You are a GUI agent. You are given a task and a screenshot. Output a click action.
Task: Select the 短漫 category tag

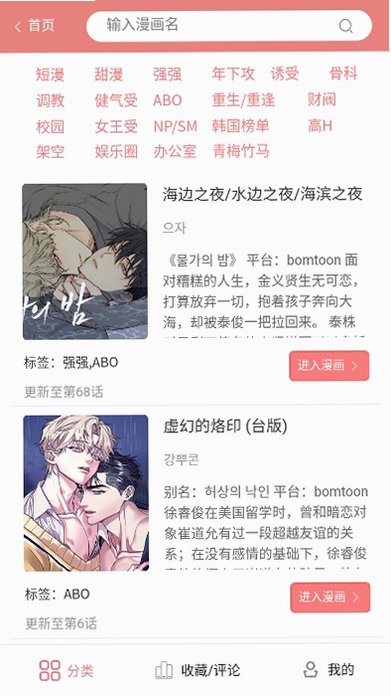pos(50,74)
